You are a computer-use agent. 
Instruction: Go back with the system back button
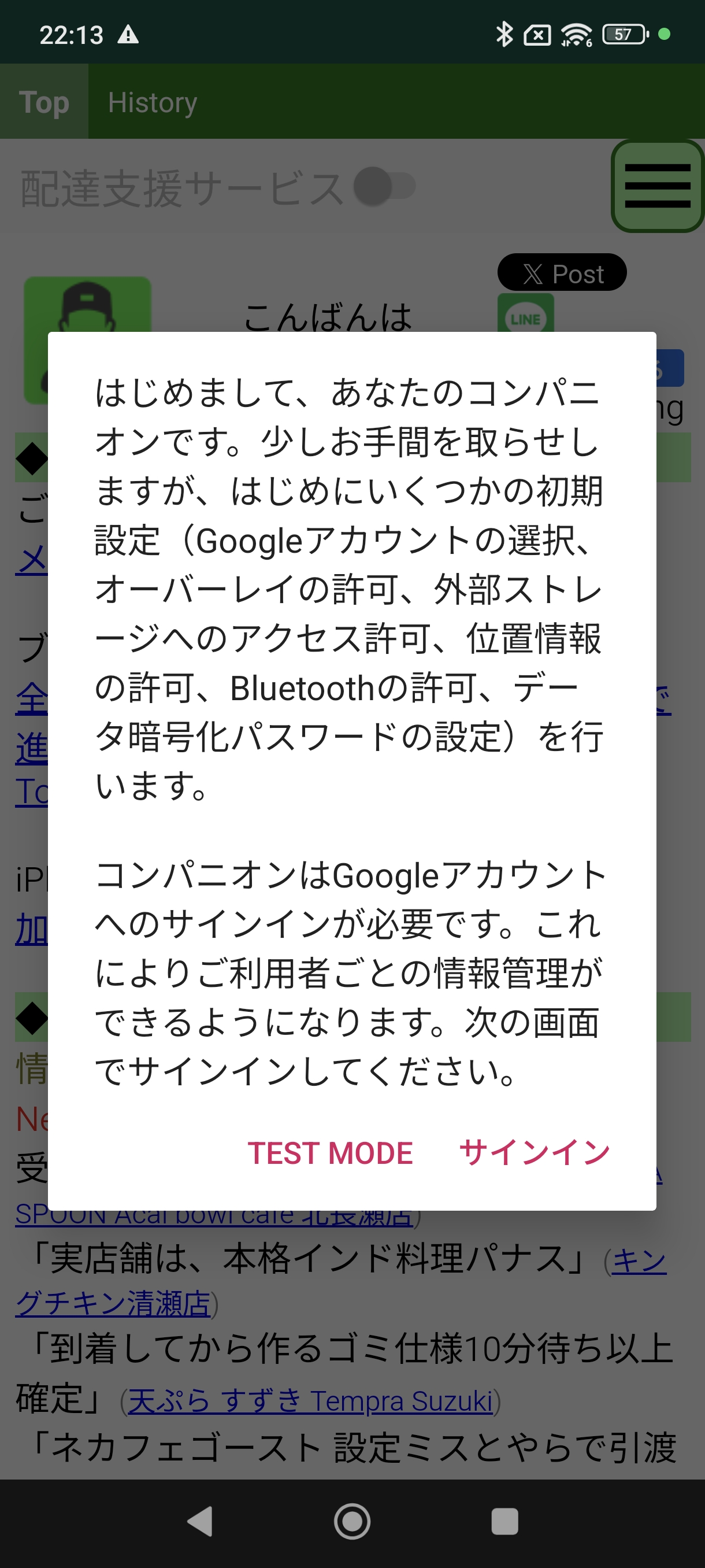tap(200, 1521)
